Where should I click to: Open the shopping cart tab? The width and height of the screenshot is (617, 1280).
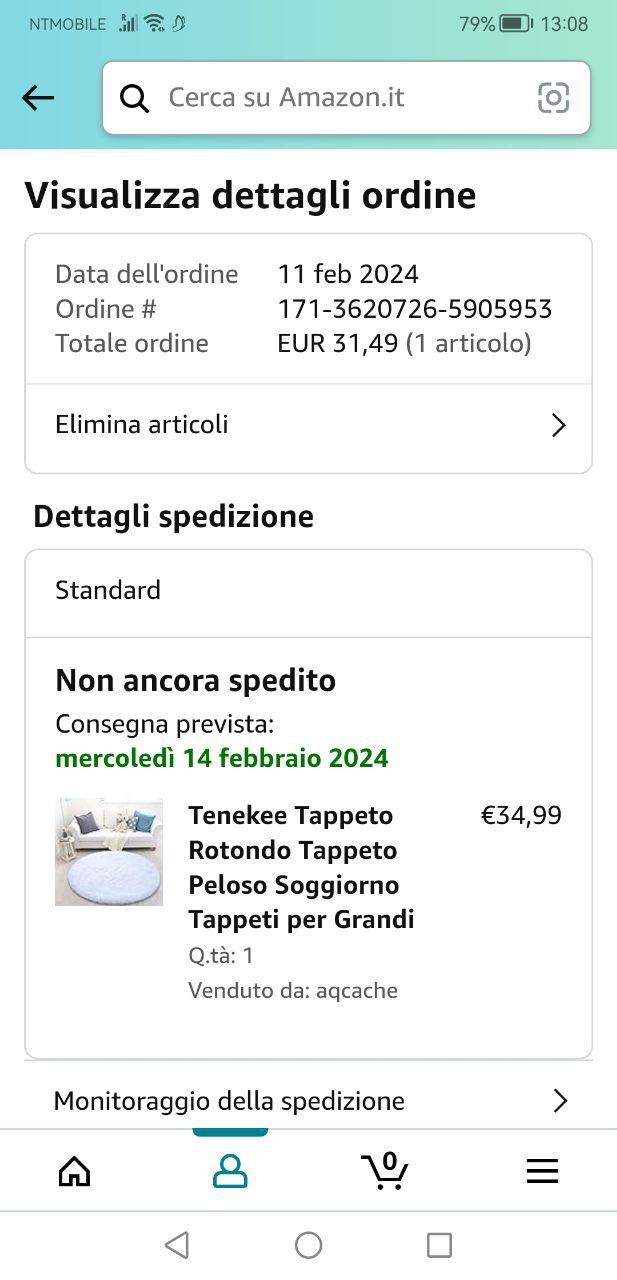coord(385,1171)
